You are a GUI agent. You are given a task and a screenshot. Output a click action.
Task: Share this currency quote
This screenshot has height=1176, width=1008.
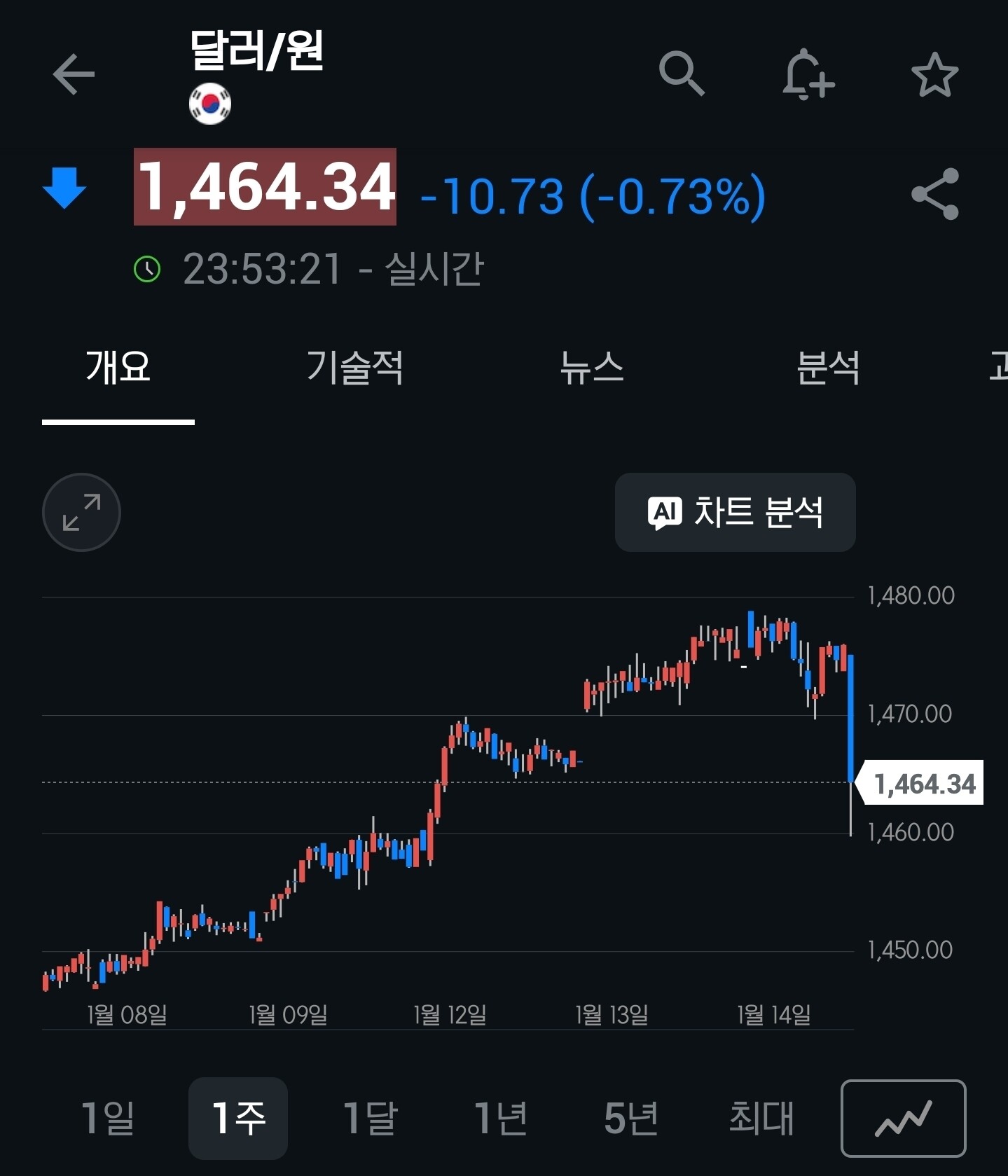pos(934,194)
